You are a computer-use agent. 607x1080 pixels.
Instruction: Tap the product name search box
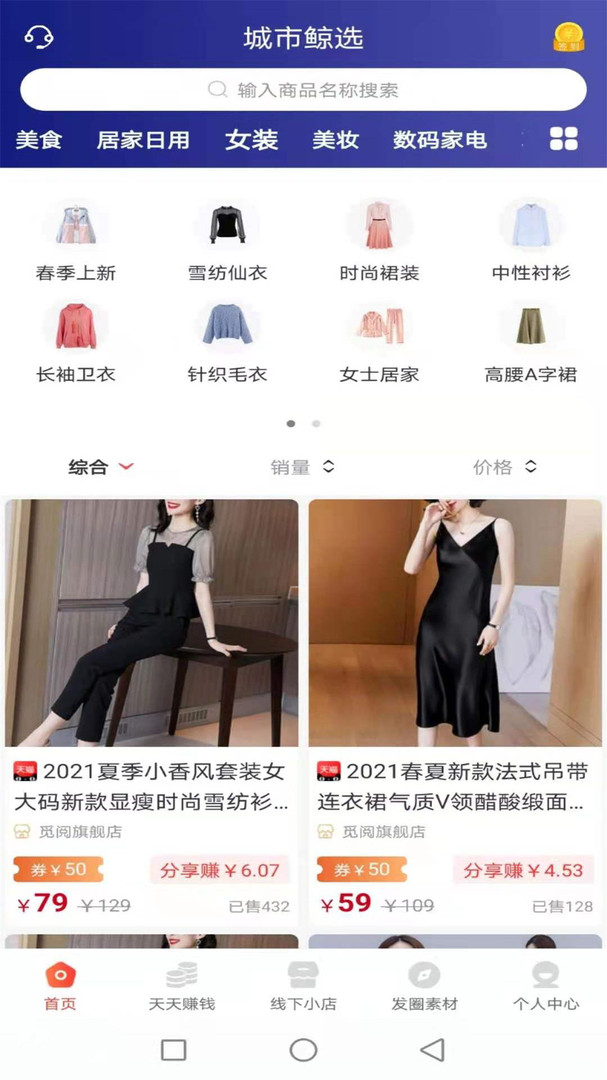click(x=303, y=90)
